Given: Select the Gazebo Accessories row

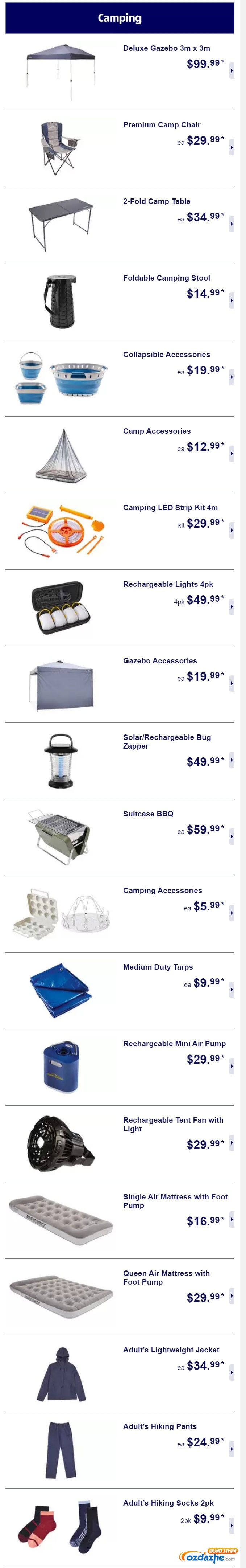Looking at the screenshot, I should pyautogui.click(x=160, y=661).
